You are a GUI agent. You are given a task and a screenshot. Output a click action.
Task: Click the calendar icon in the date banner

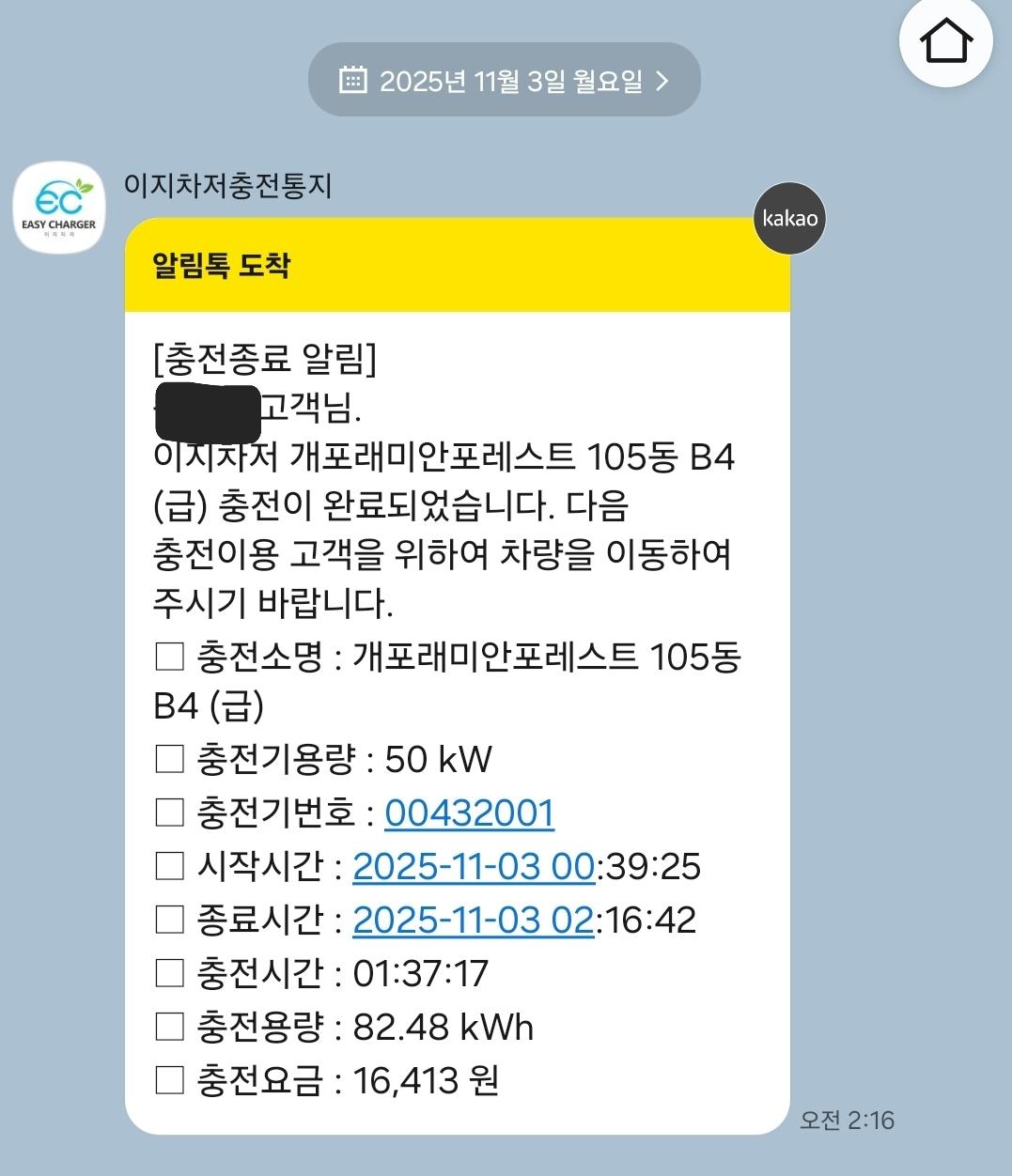tap(354, 80)
